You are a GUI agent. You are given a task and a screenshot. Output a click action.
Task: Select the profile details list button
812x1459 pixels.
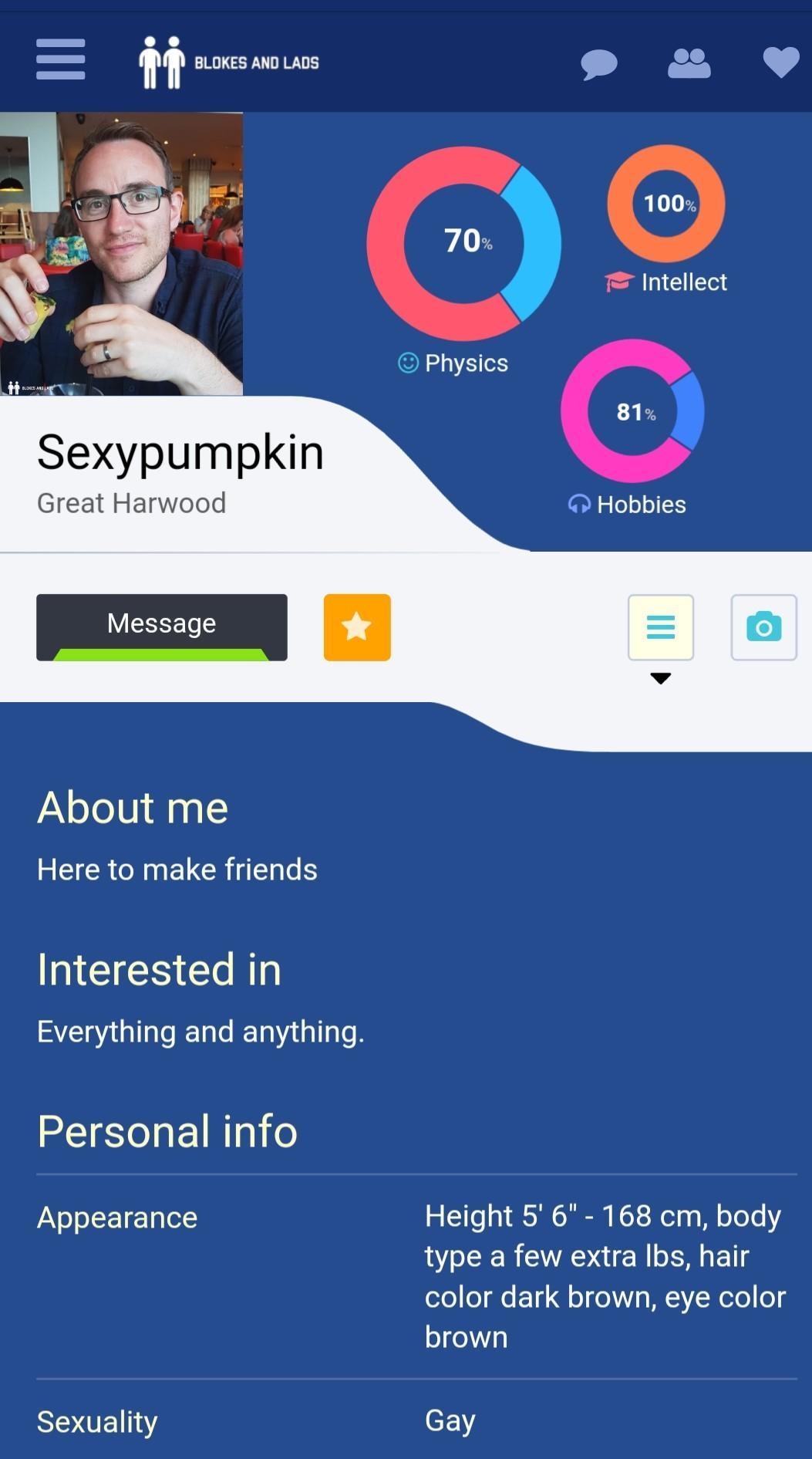coord(661,627)
